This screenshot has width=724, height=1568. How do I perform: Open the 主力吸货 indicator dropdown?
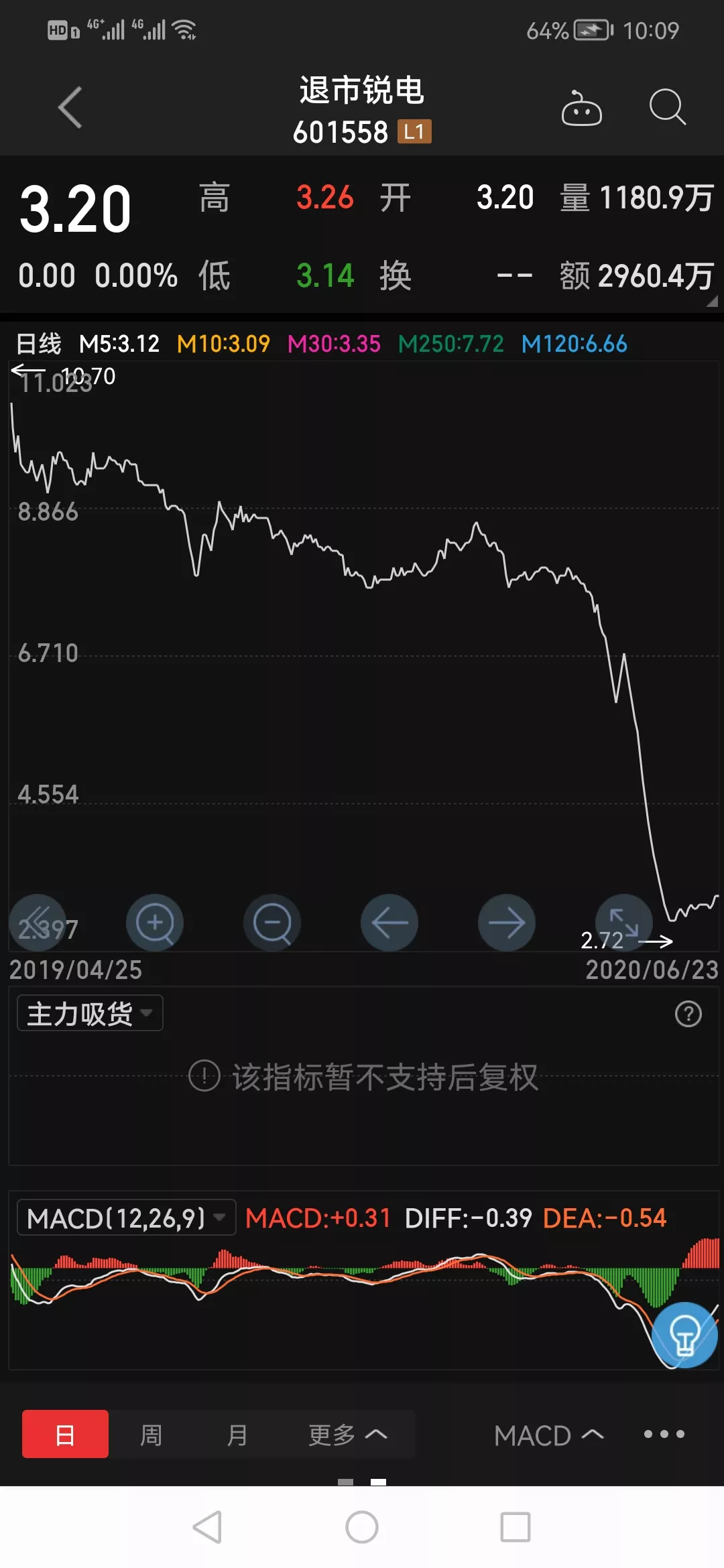90,1013
